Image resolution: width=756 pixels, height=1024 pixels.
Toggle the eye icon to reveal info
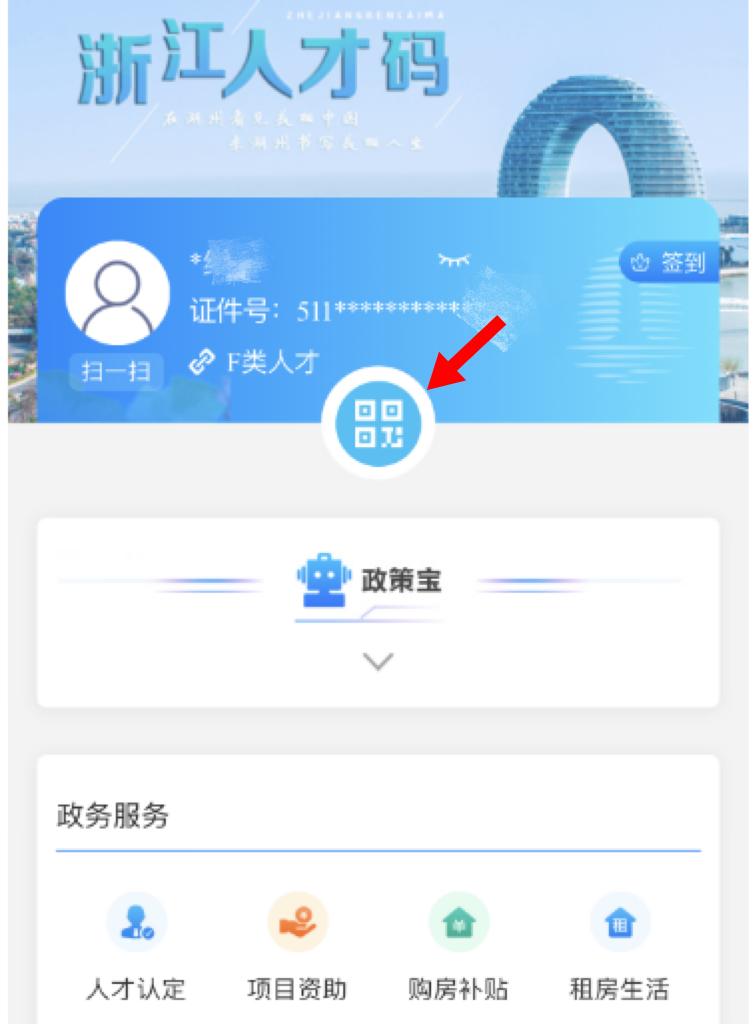pos(454,260)
